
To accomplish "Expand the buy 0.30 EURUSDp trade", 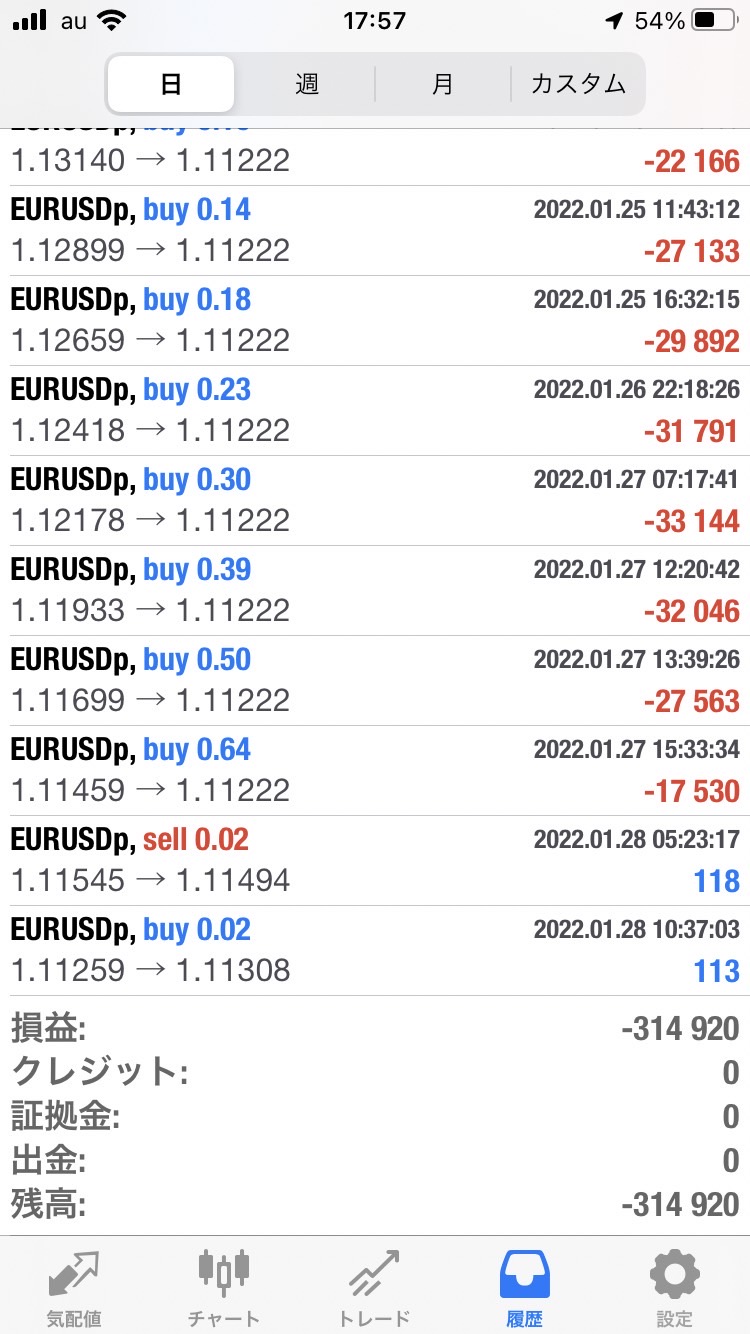I will (375, 501).
